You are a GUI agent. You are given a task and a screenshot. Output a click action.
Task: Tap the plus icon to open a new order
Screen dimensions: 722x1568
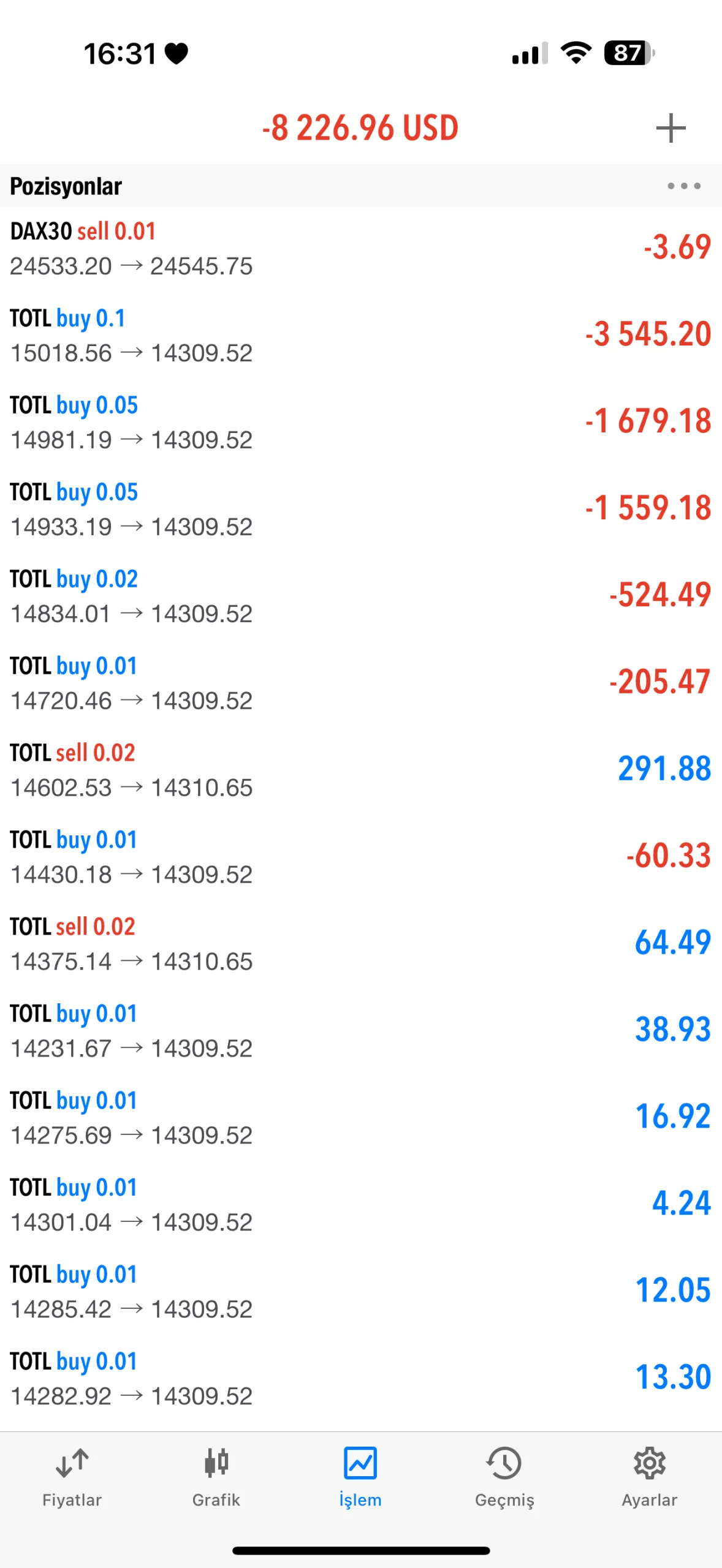tap(671, 127)
